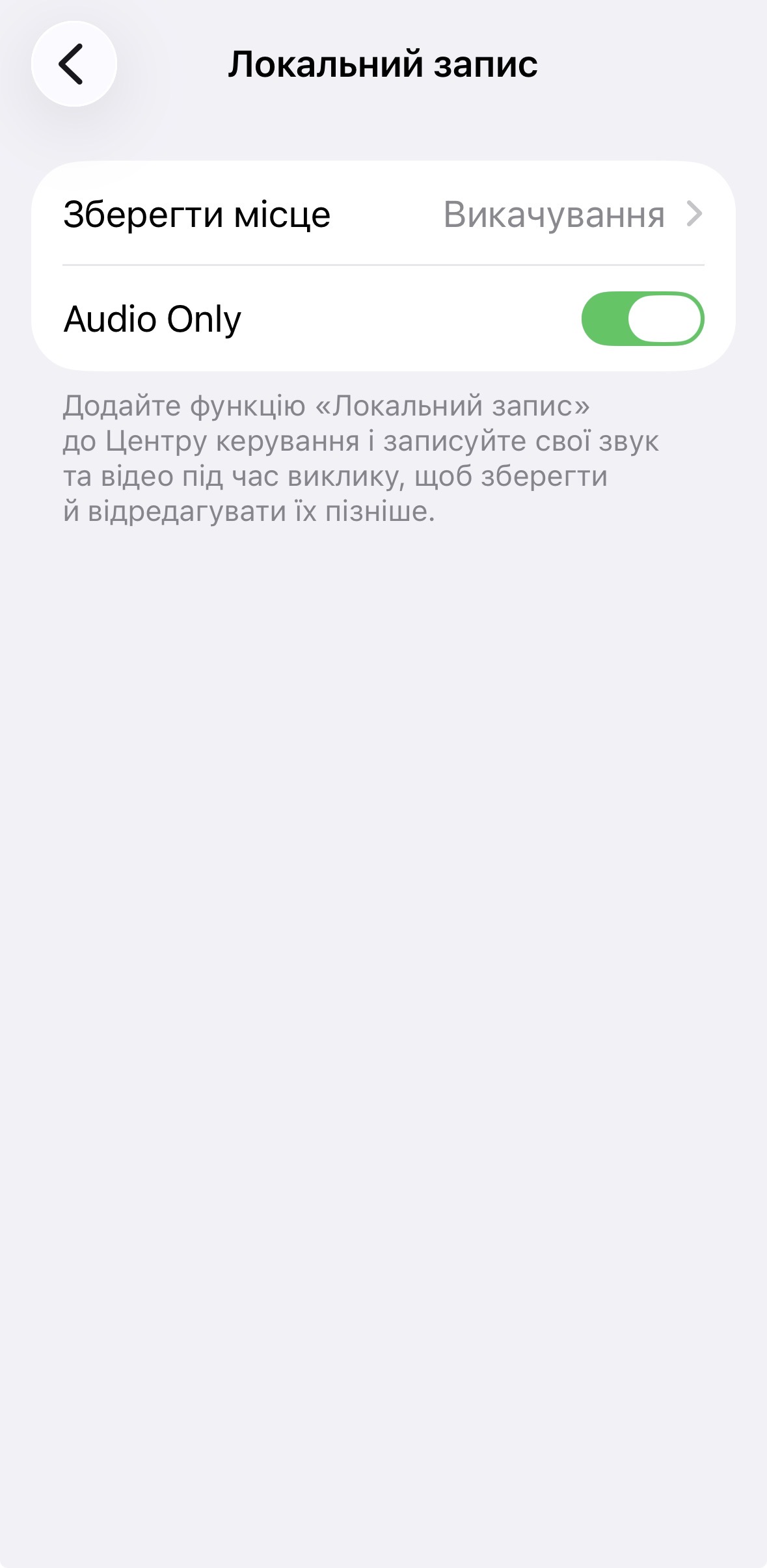This screenshot has width=767, height=1568.
Task: Go back using the back arrow
Action: tap(74, 64)
